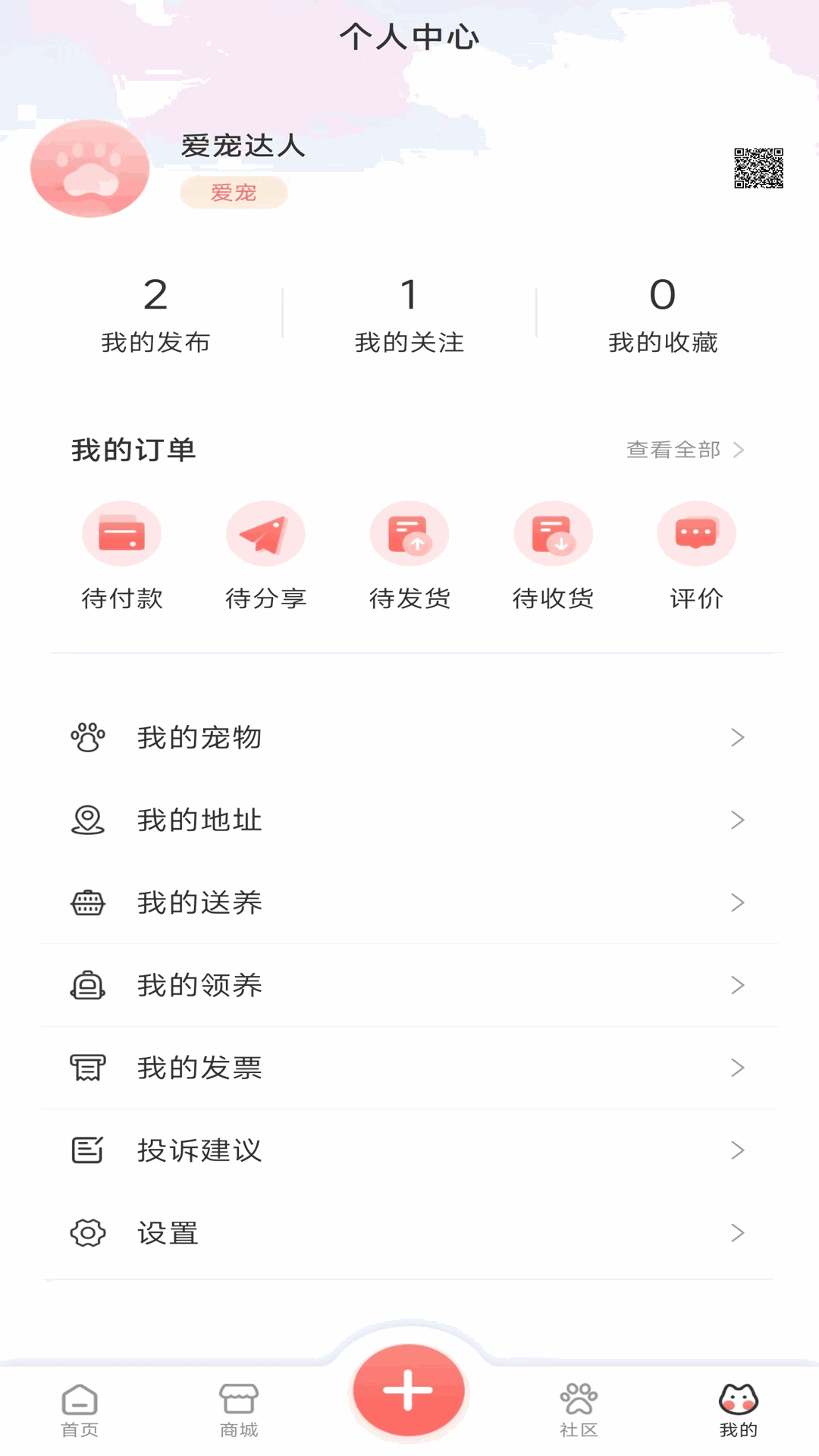Image resolution: width=819 pixels, height=1456 pixels.
Task: Open 投诉建议 feedback row
Action: 409,1150
